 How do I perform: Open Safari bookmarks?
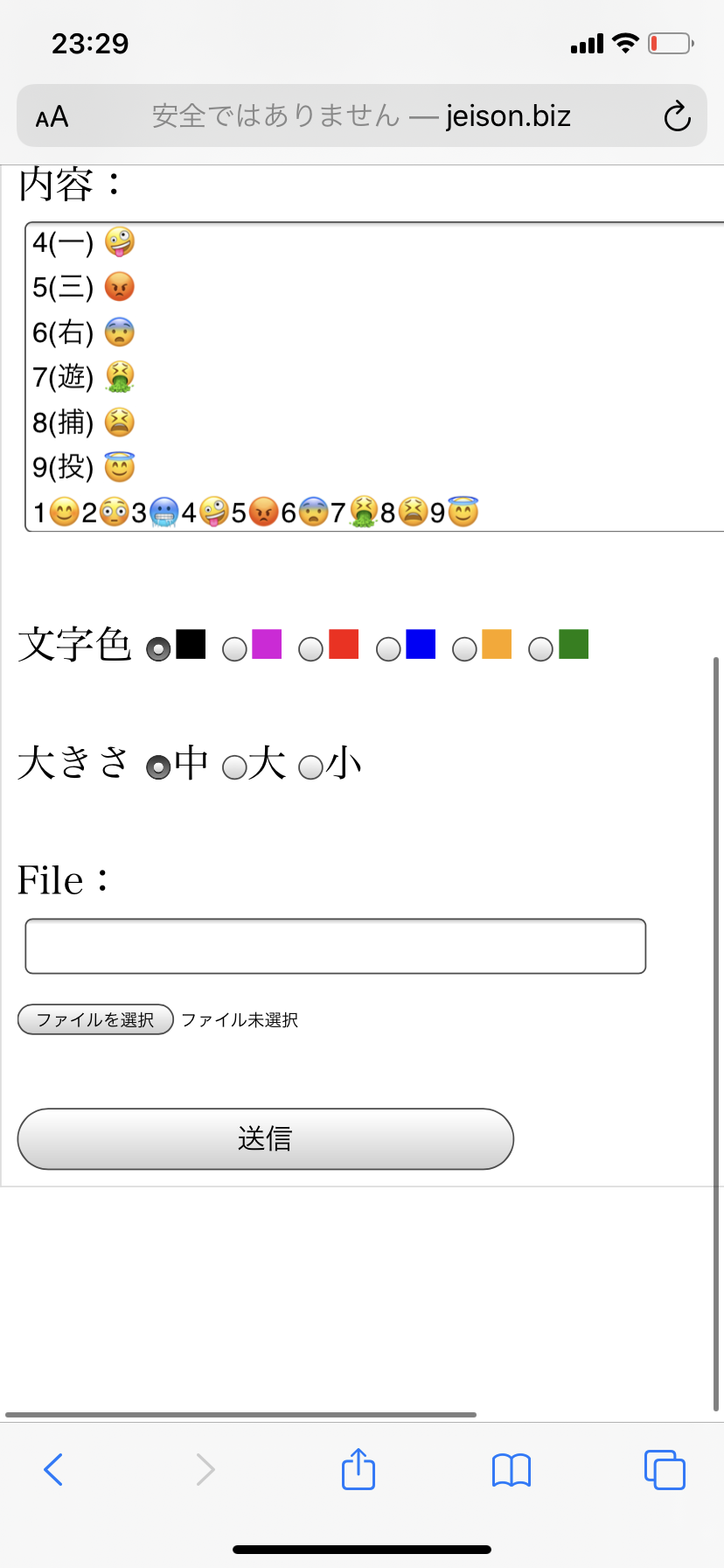point(512,1469)
